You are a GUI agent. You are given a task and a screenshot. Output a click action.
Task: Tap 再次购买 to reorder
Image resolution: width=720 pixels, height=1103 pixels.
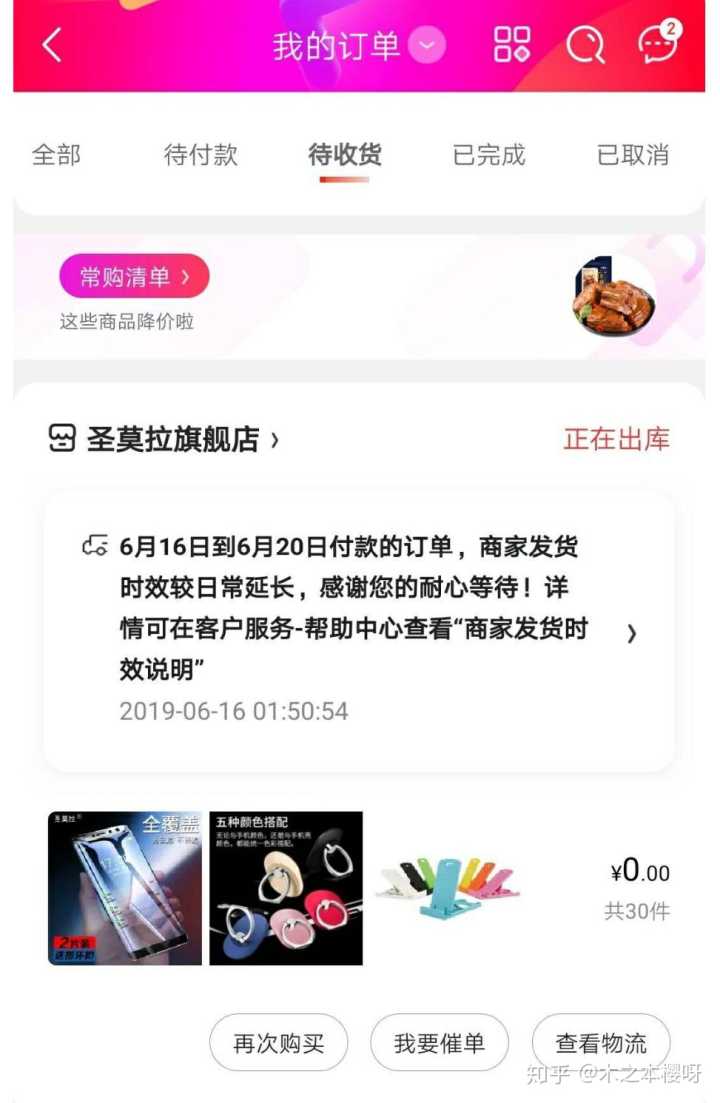pos(279,1043)
